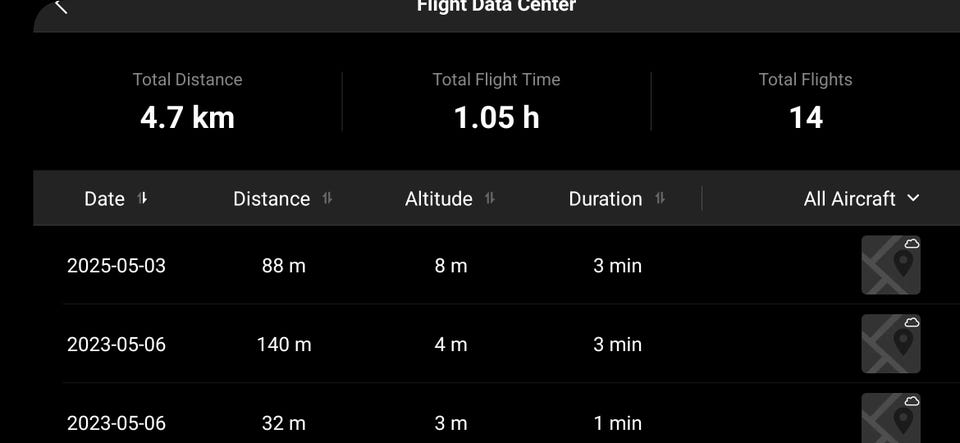The image size is (960, 443).
Task: Sort flights by Duration
Action: coord(616,198)
